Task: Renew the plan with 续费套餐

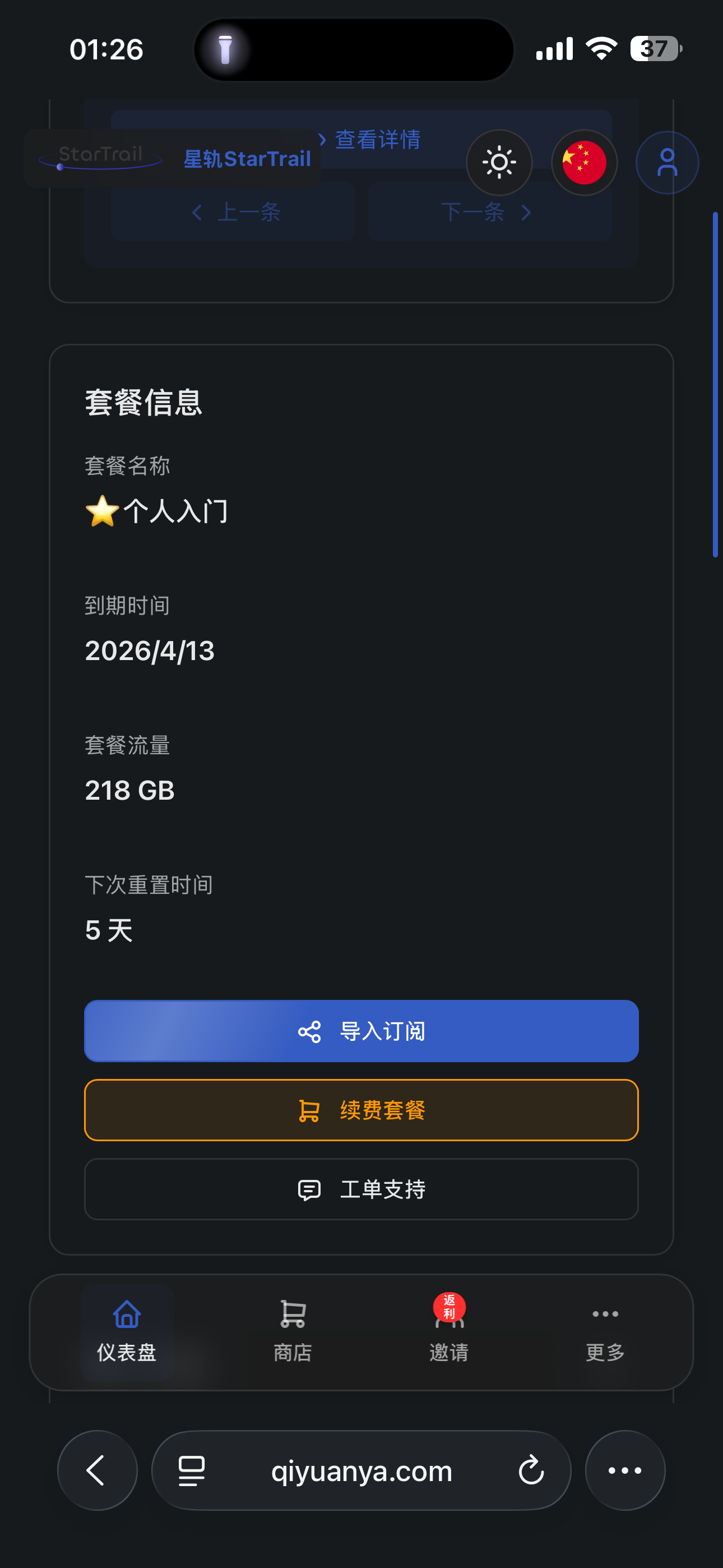Action: [361, 1110]
